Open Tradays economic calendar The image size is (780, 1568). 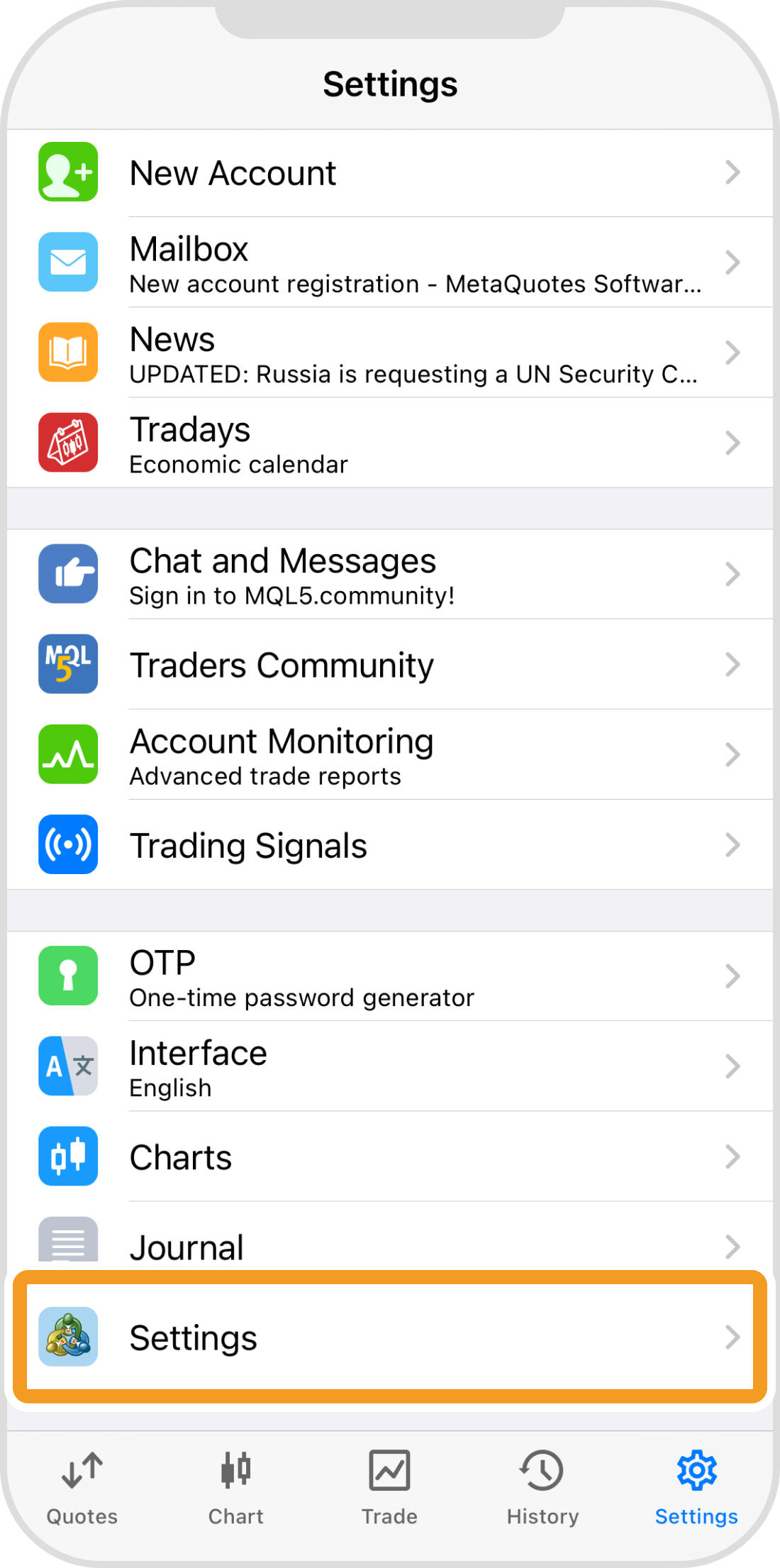tap(390, 443)
